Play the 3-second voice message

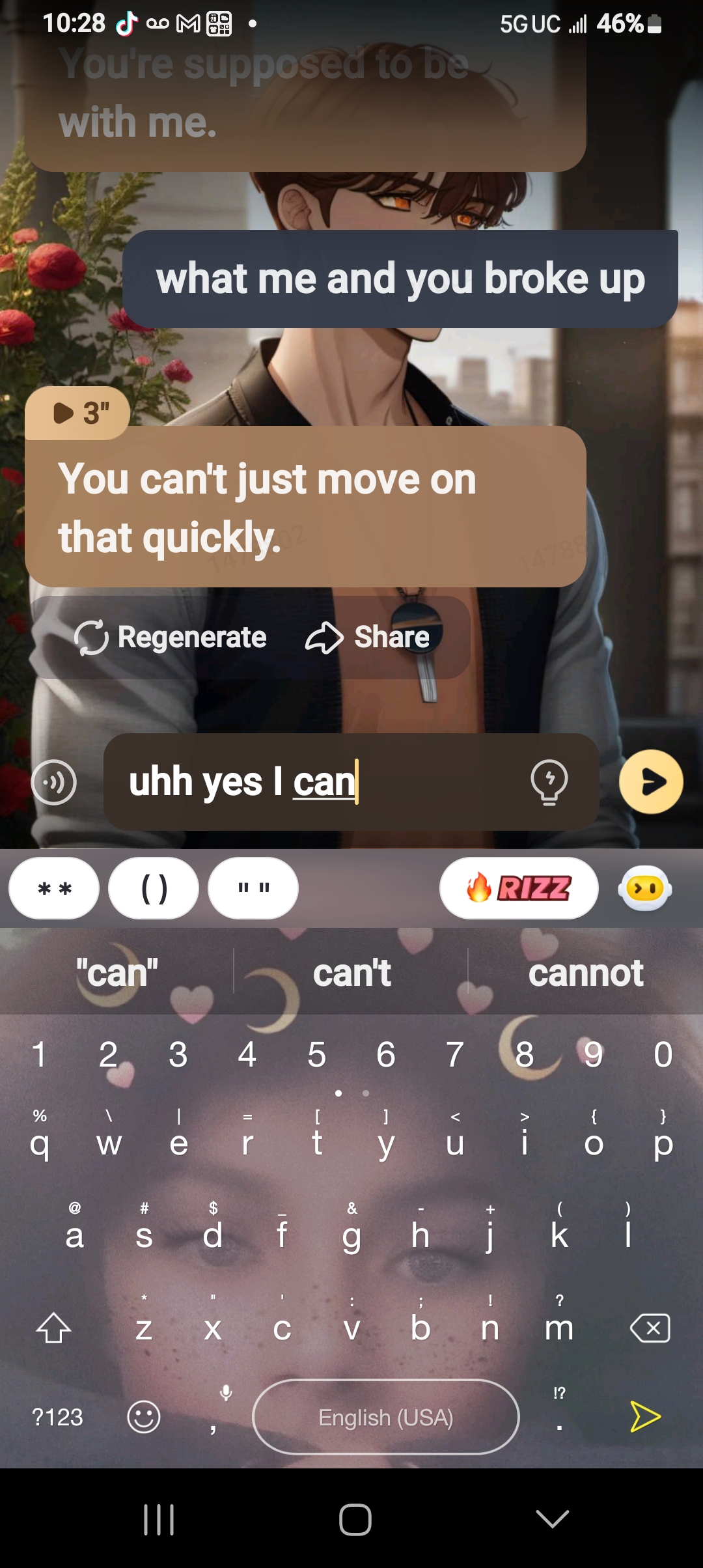click(x=78, y=413)
